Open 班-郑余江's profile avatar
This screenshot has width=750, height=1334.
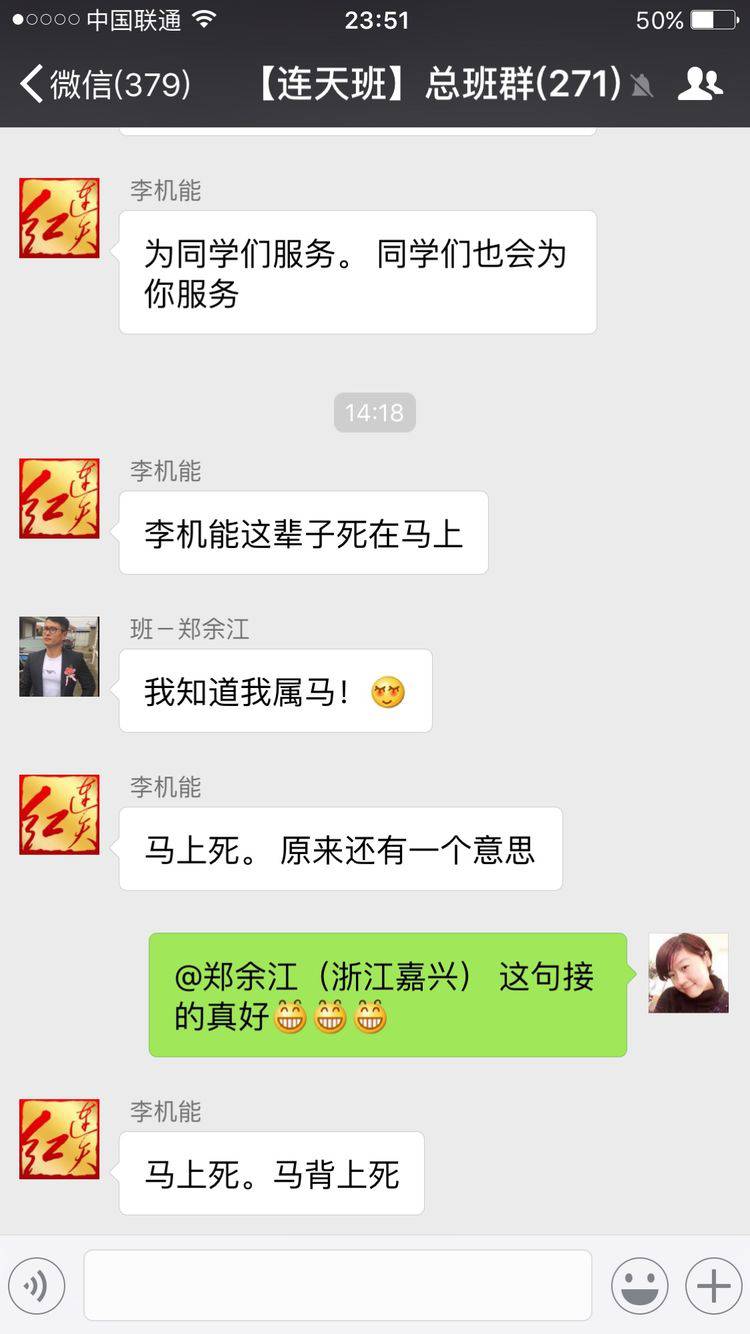59,656
